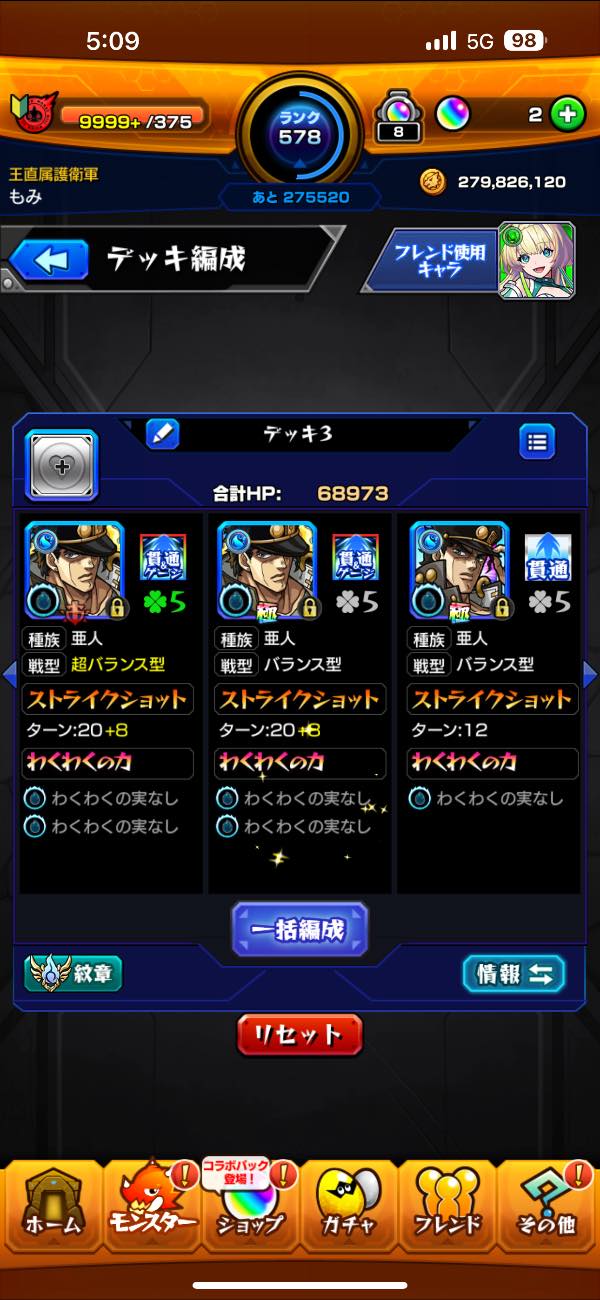
Task: Tap 一括編成 to bulk-edit the deck
Action: click(300, 929)
